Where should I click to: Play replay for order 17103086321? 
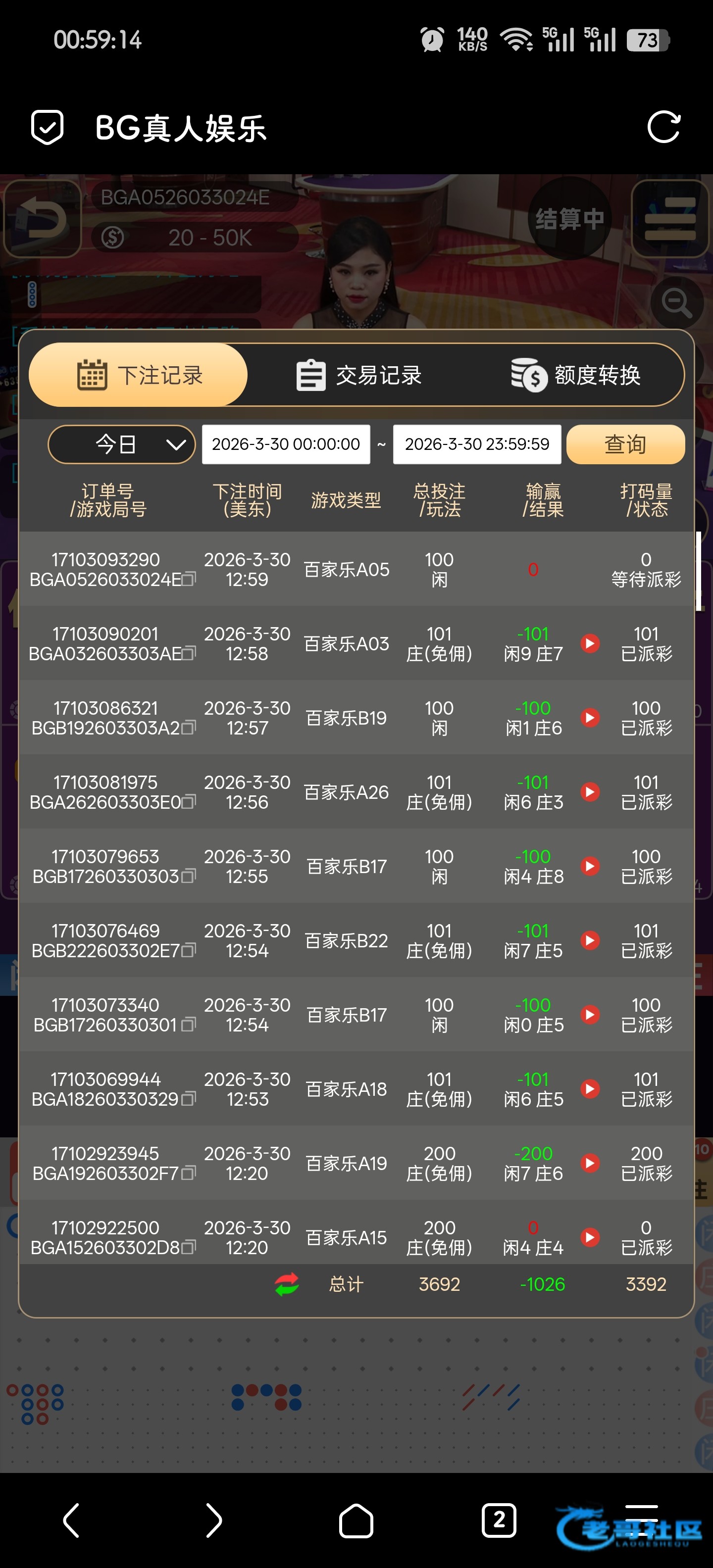pyautogui.click(x=589, y=718)
